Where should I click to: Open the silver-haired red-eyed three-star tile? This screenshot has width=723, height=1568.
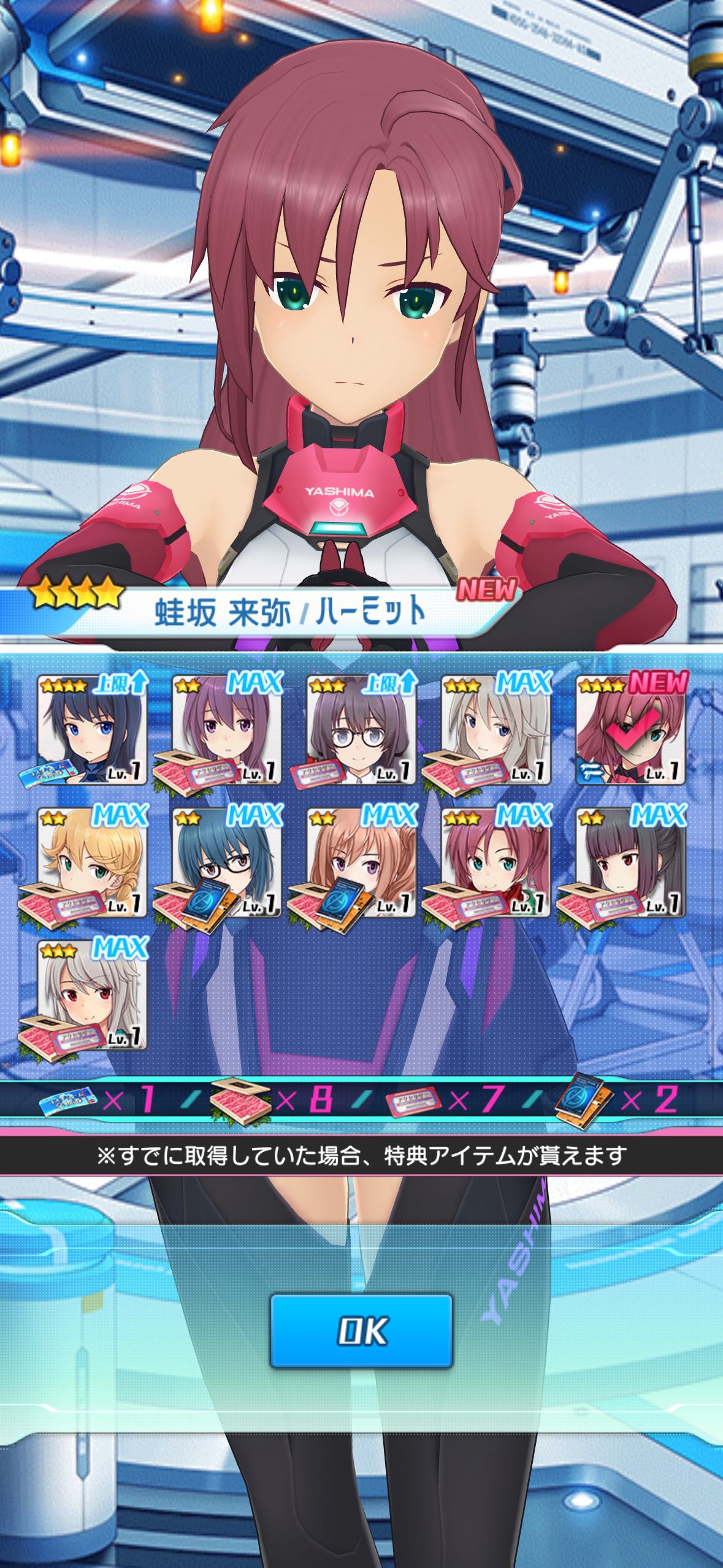click(x=92, y=995)
